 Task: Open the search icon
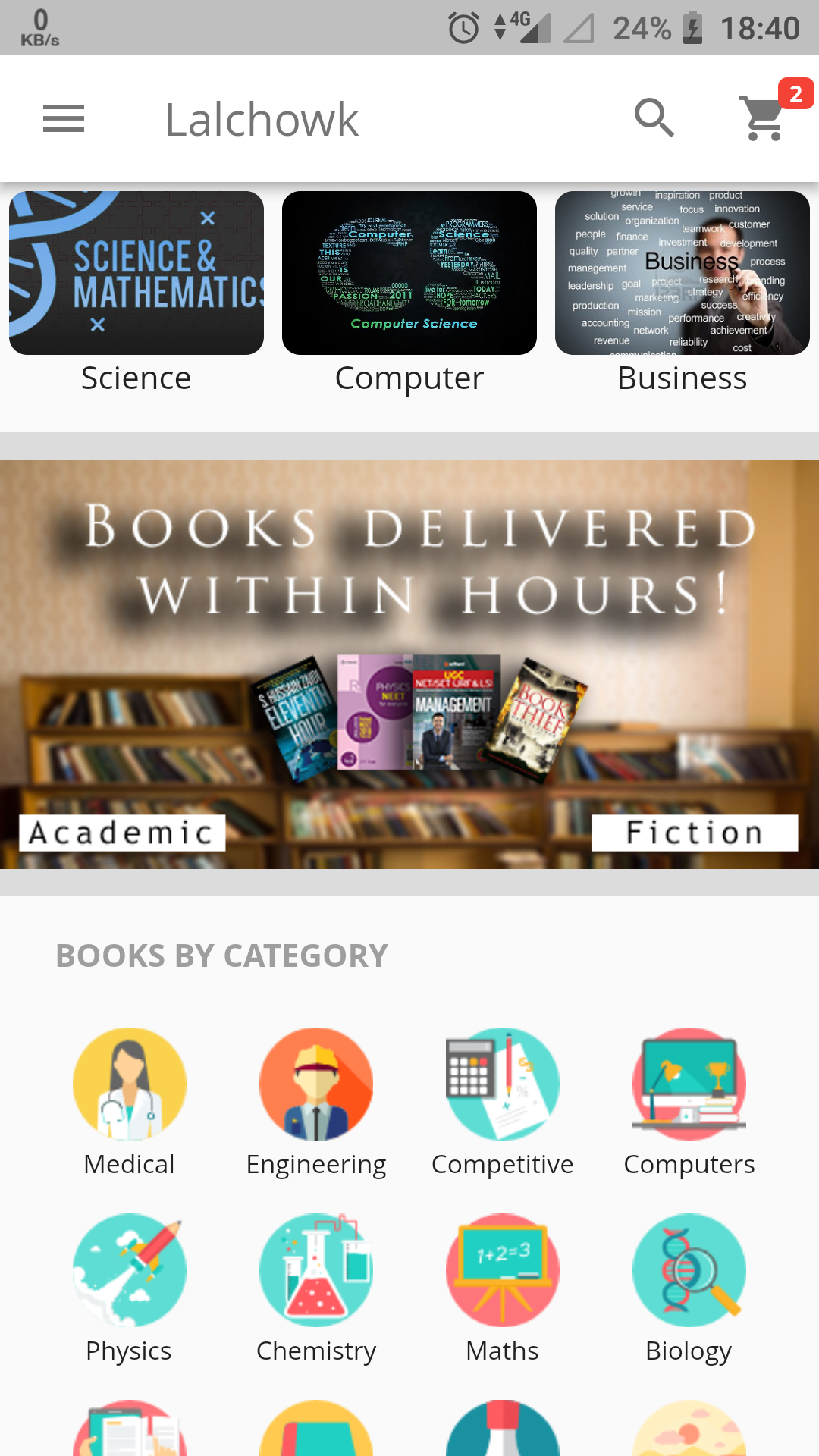click(654, 119)
